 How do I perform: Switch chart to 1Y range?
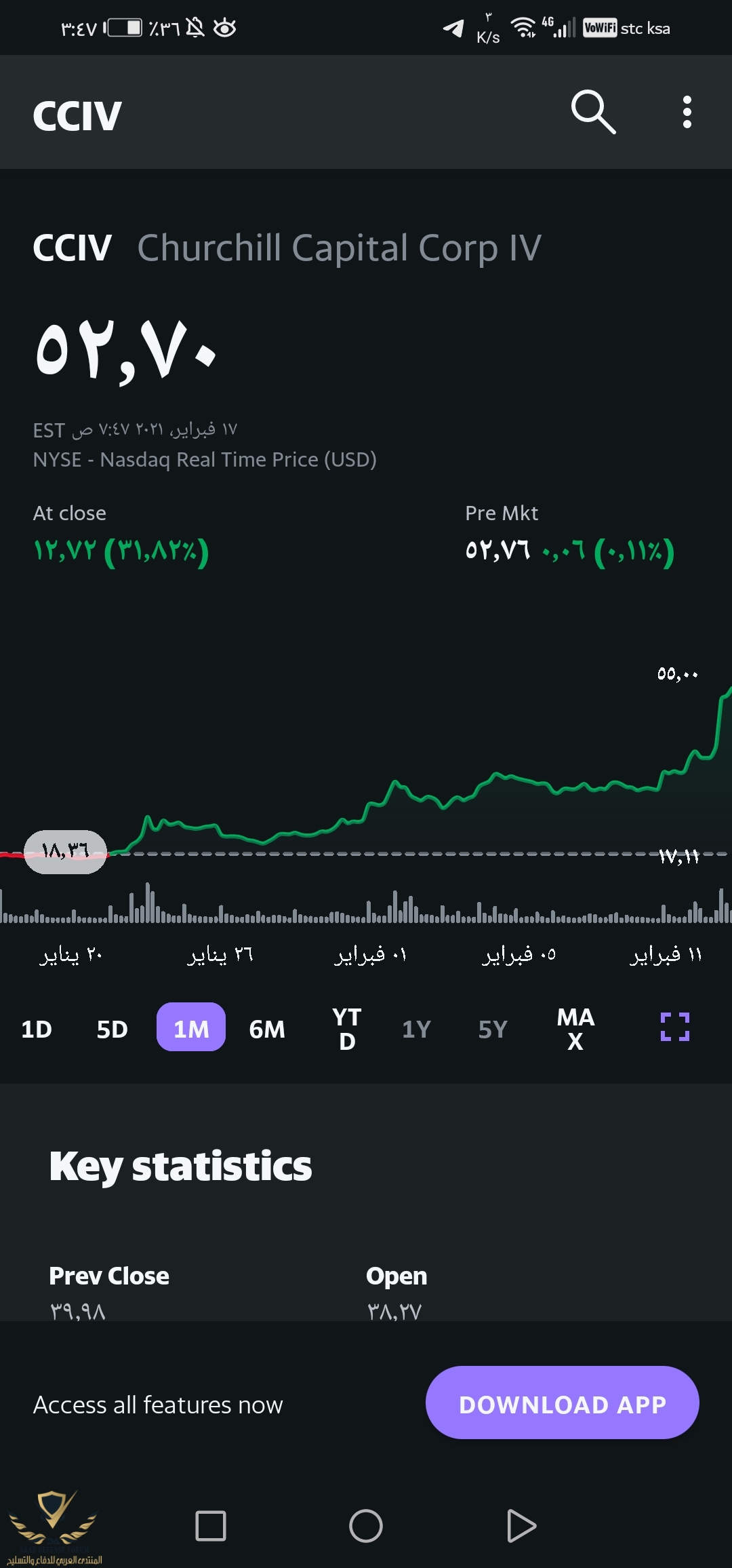[x=416, y=1029]
